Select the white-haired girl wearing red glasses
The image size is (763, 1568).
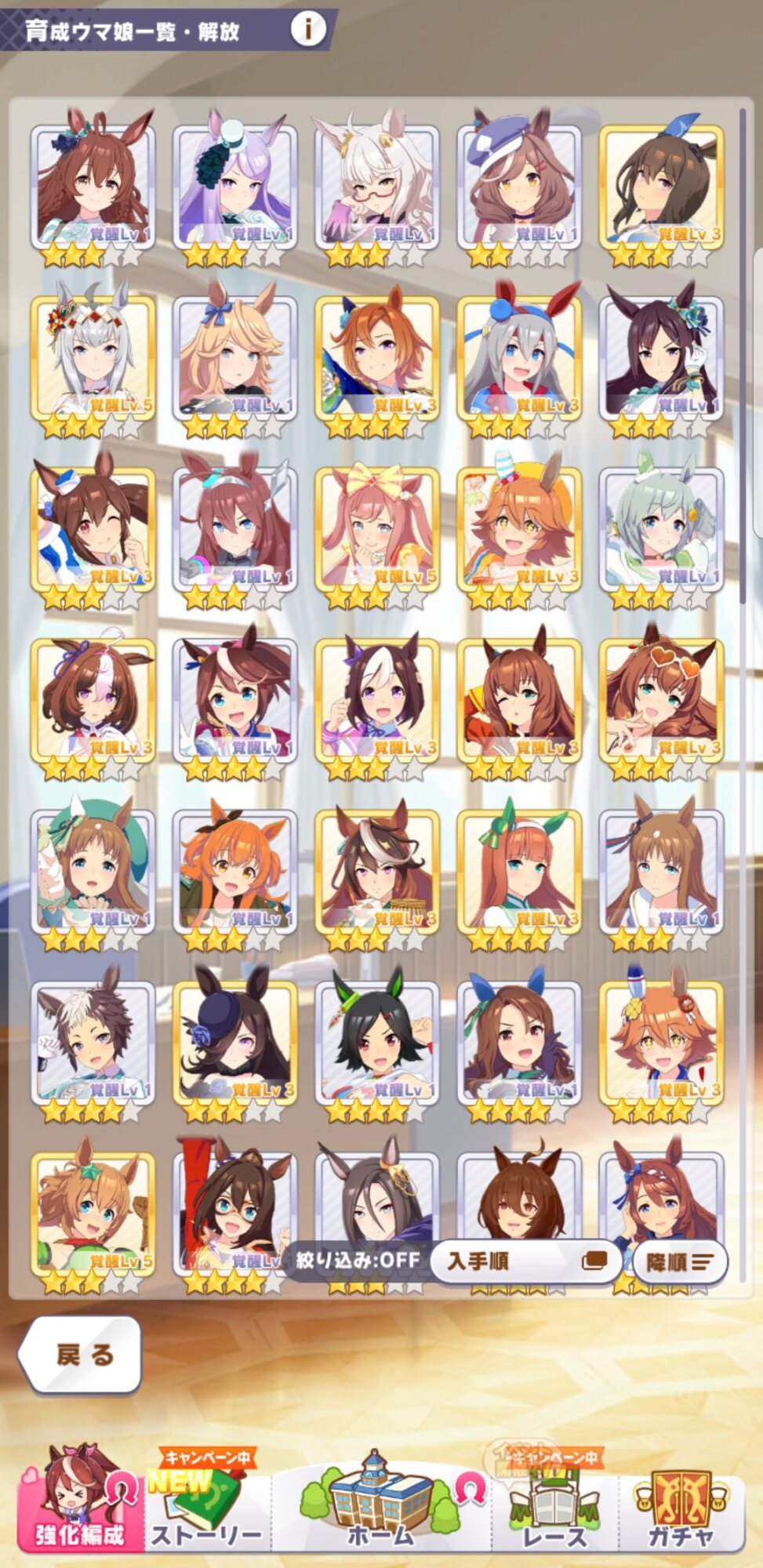click(376, 187)
